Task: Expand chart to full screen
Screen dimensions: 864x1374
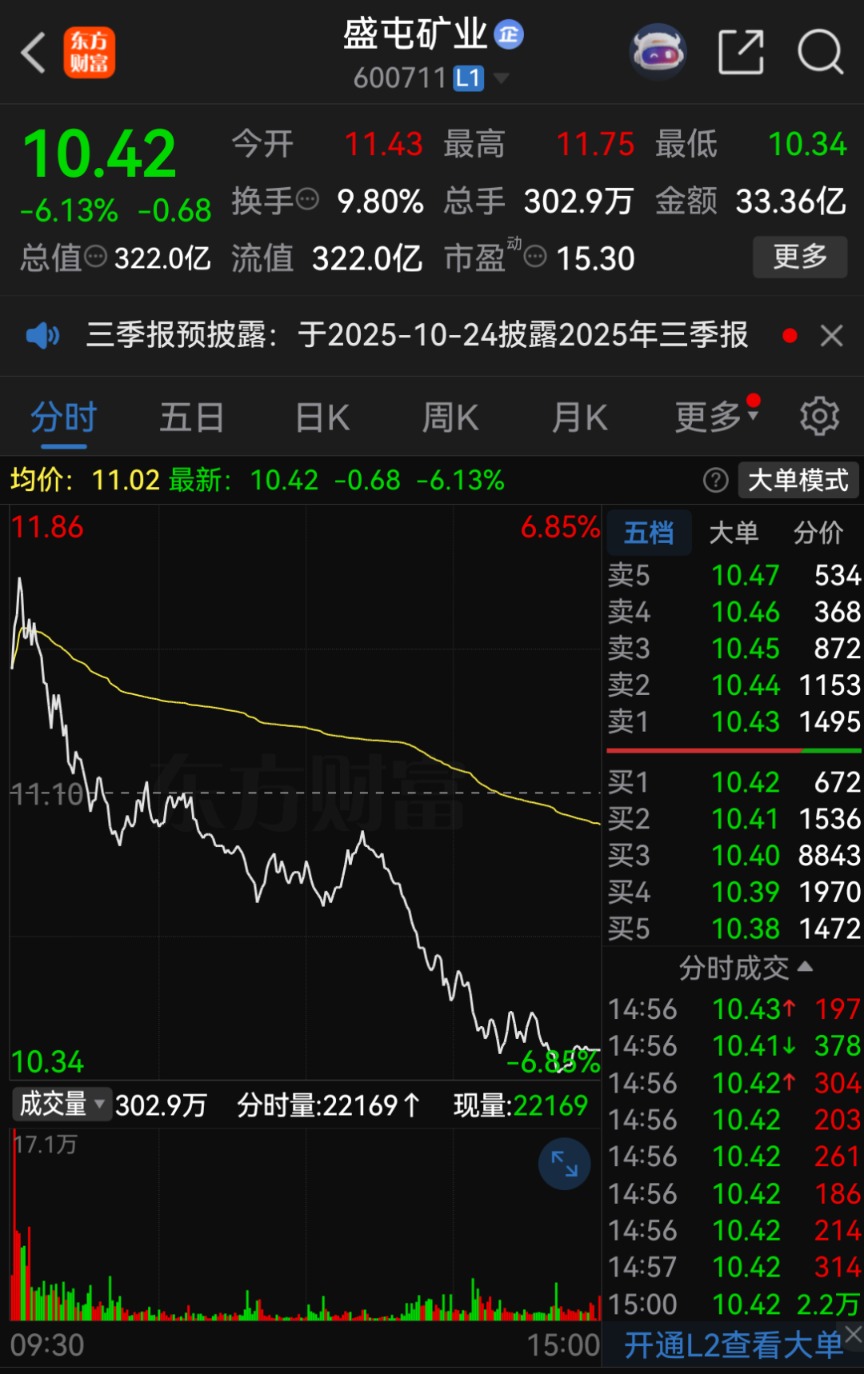Action: (x=564, y=1163)
